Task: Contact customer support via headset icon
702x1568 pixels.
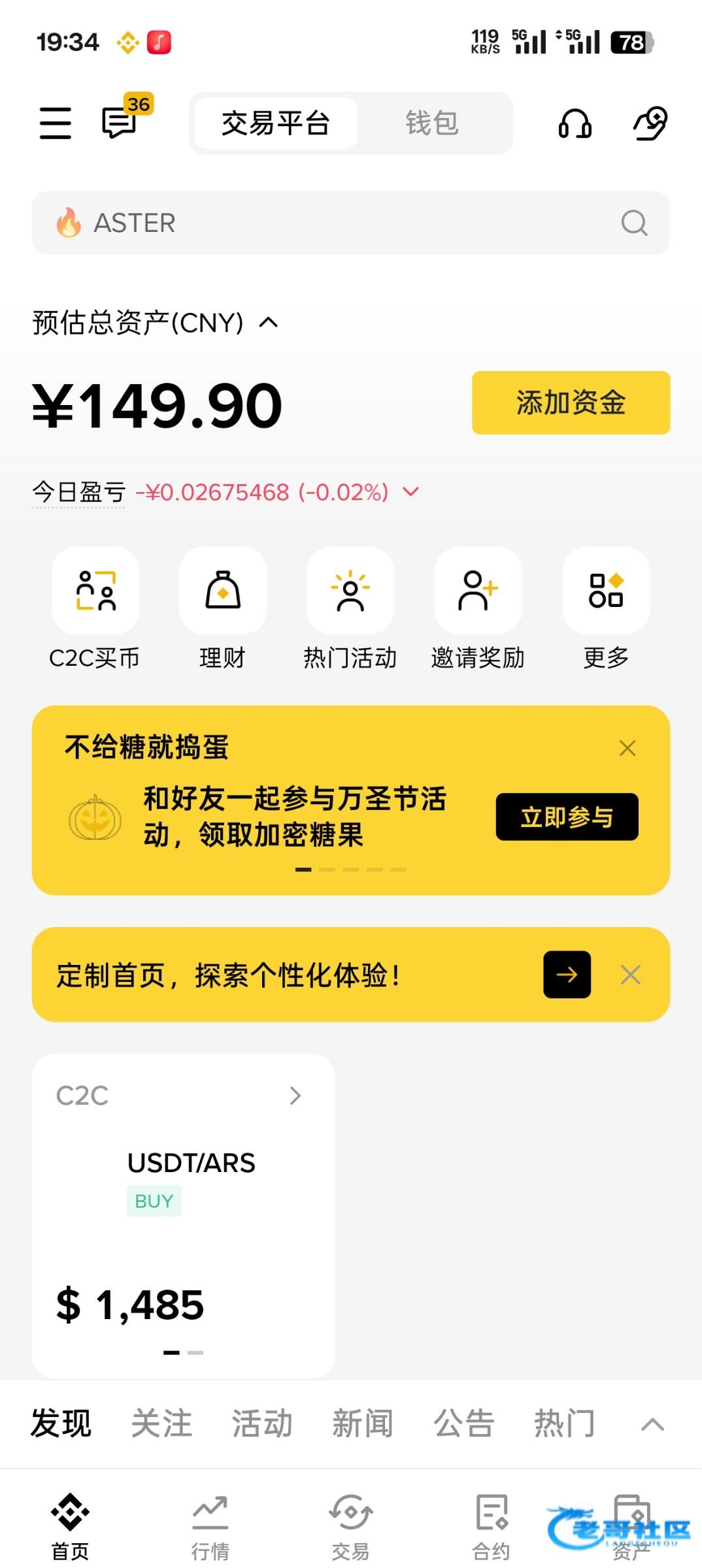Action: (575, 123)
